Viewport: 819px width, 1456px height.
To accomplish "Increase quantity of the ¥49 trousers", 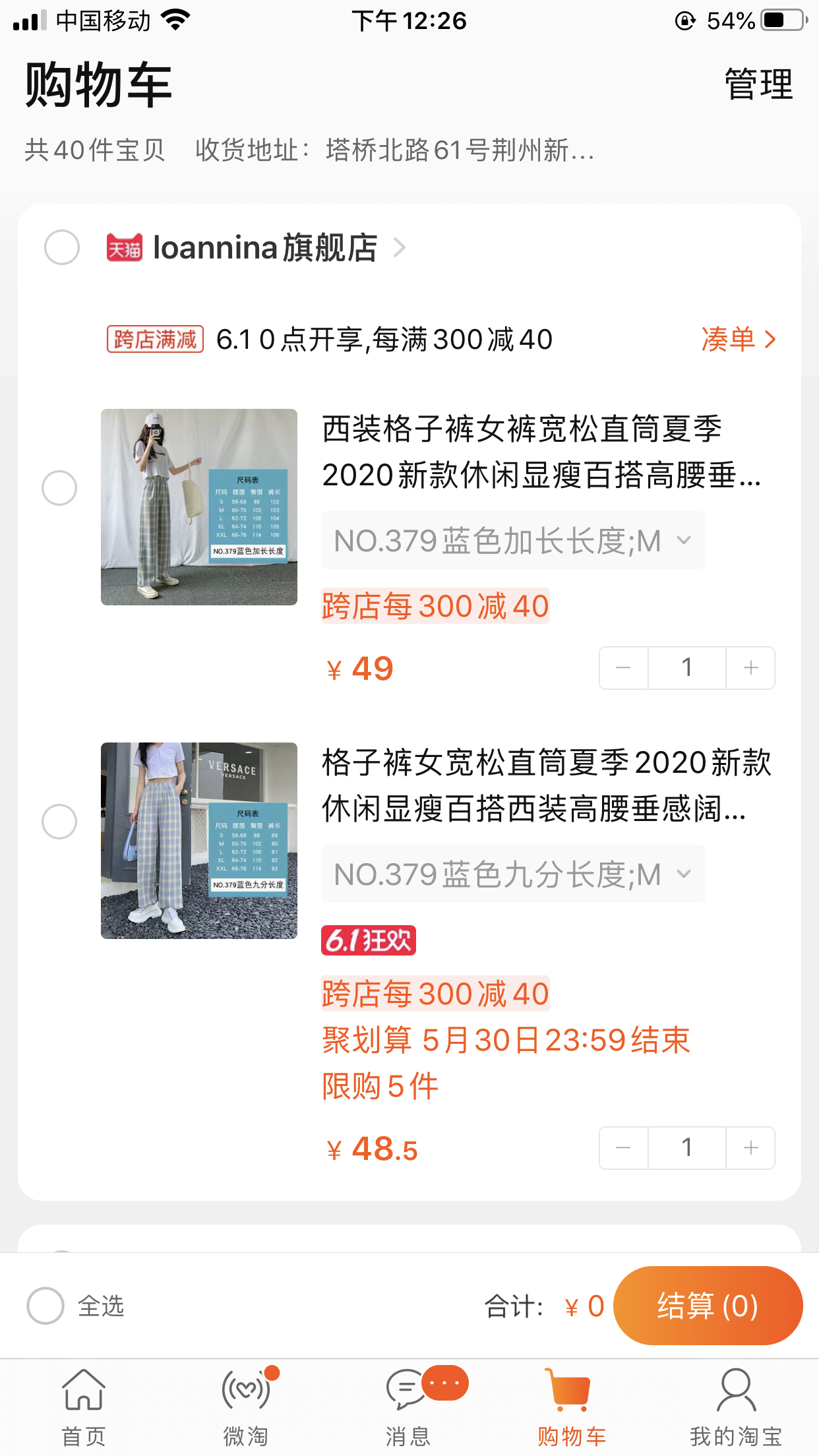I will pyautogui.click(x=750, y=668).
